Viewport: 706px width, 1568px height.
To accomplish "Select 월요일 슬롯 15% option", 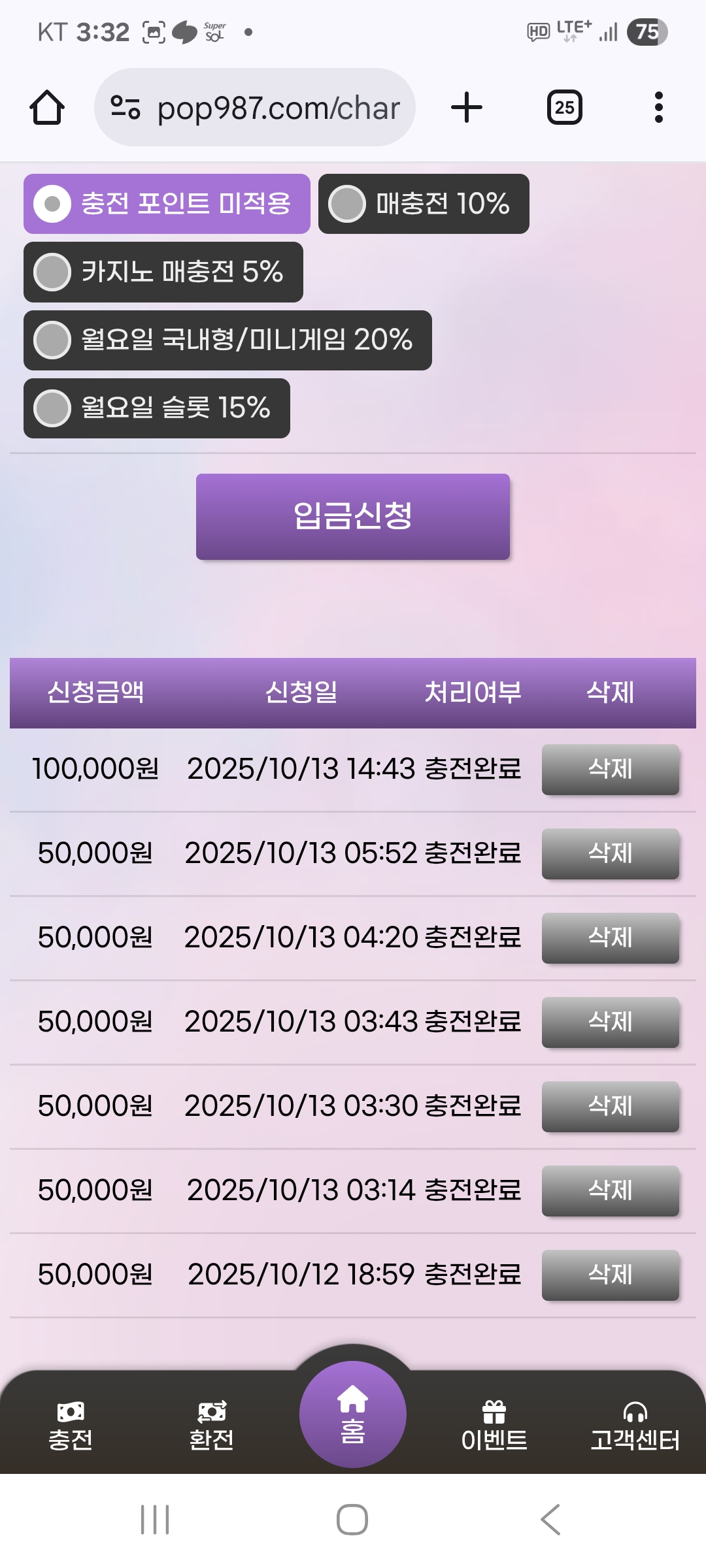I will tap(156, 408).
